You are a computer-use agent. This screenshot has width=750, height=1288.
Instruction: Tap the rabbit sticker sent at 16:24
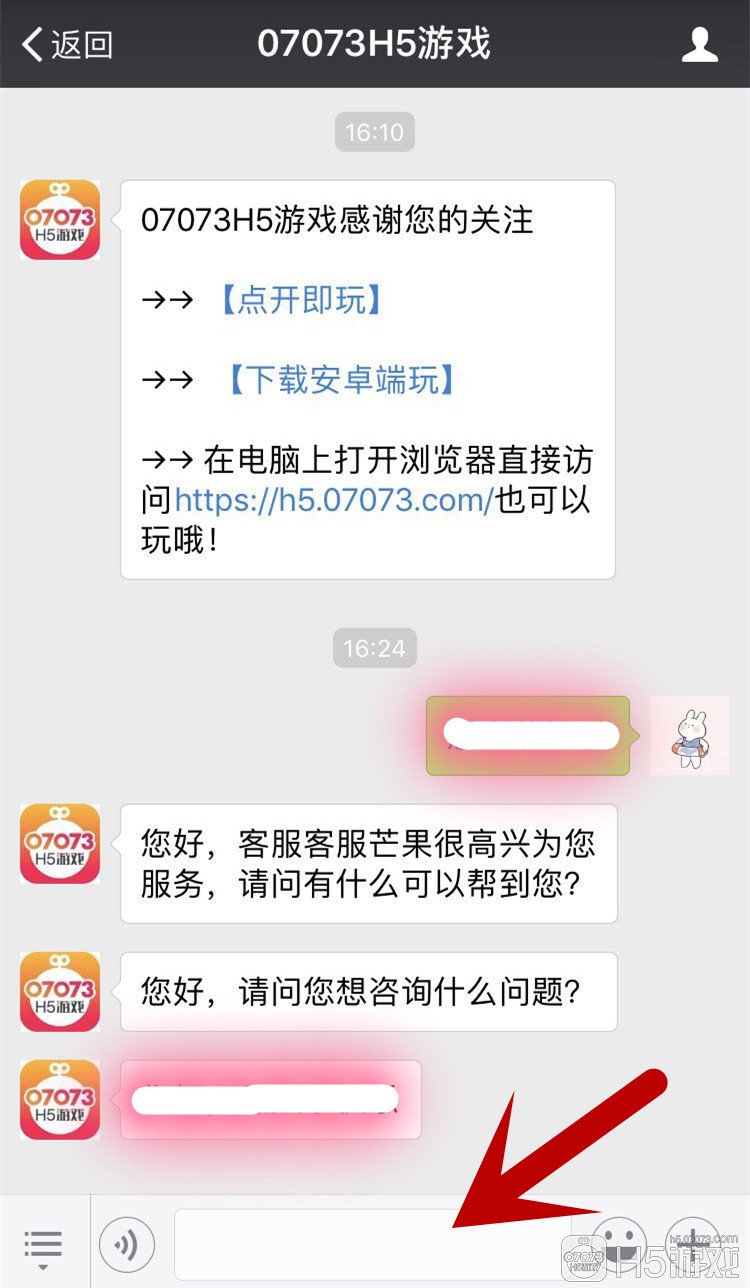(x=689, y=735)
